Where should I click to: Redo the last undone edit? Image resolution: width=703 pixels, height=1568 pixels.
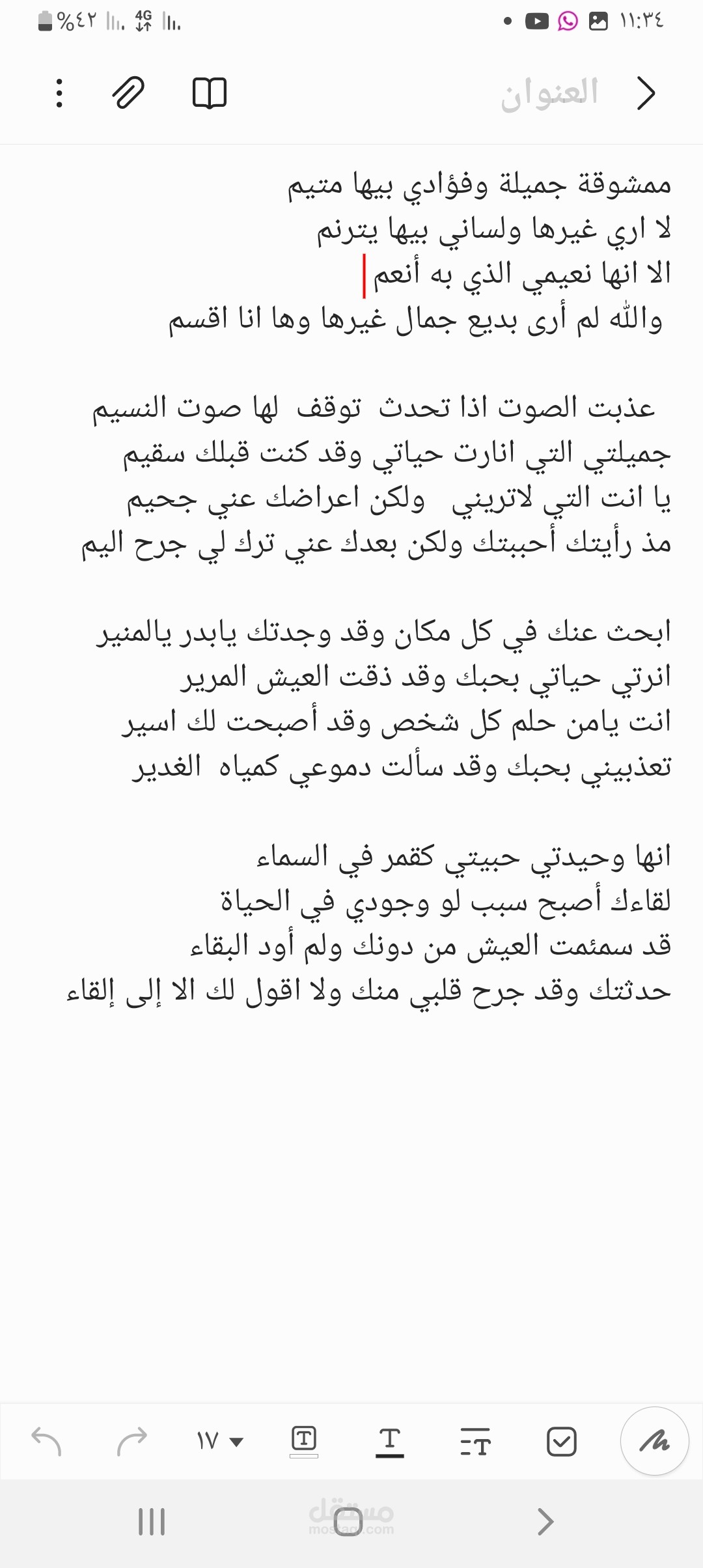(x=132, y=1441)
